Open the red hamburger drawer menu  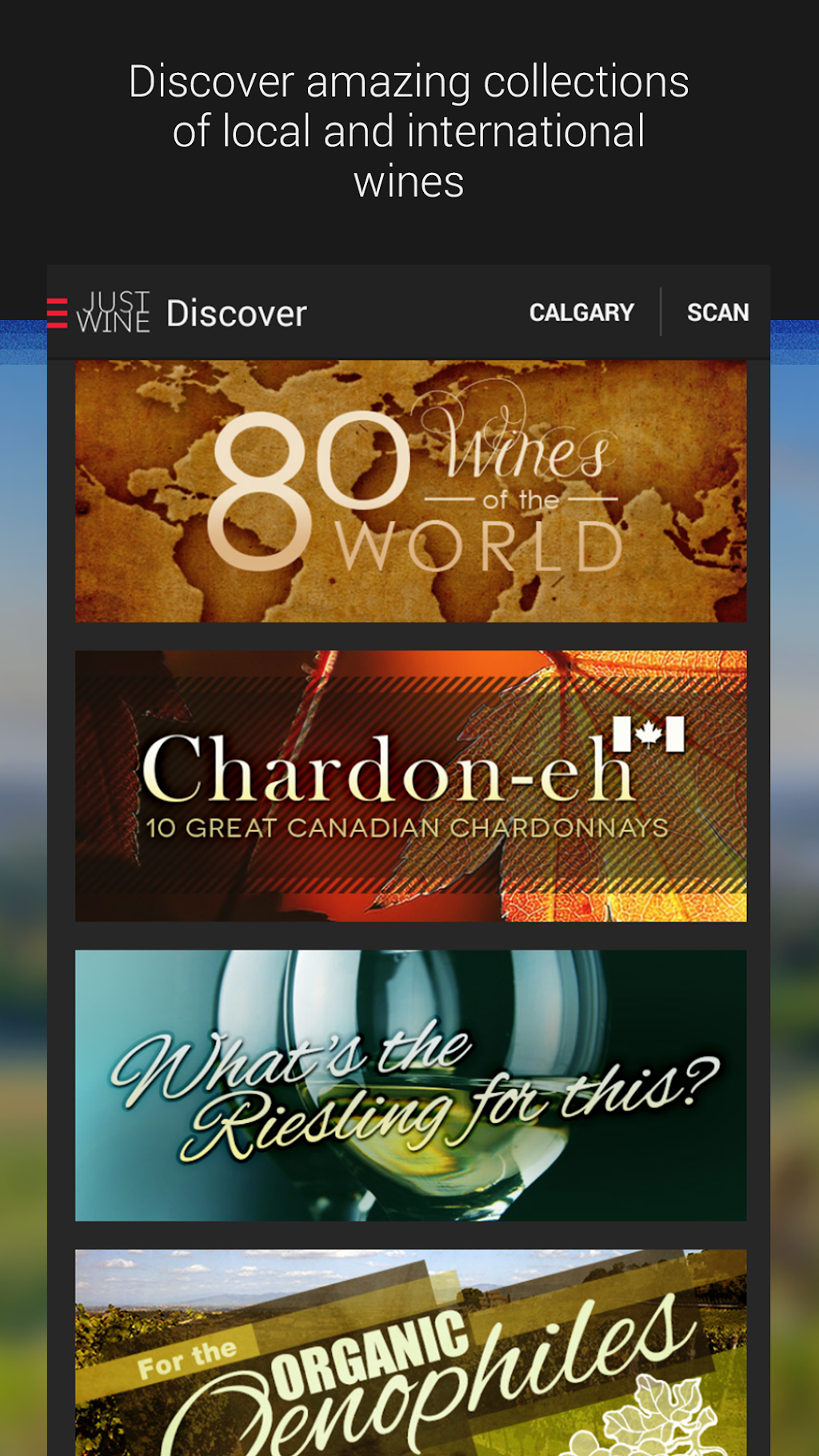(57, 313)
